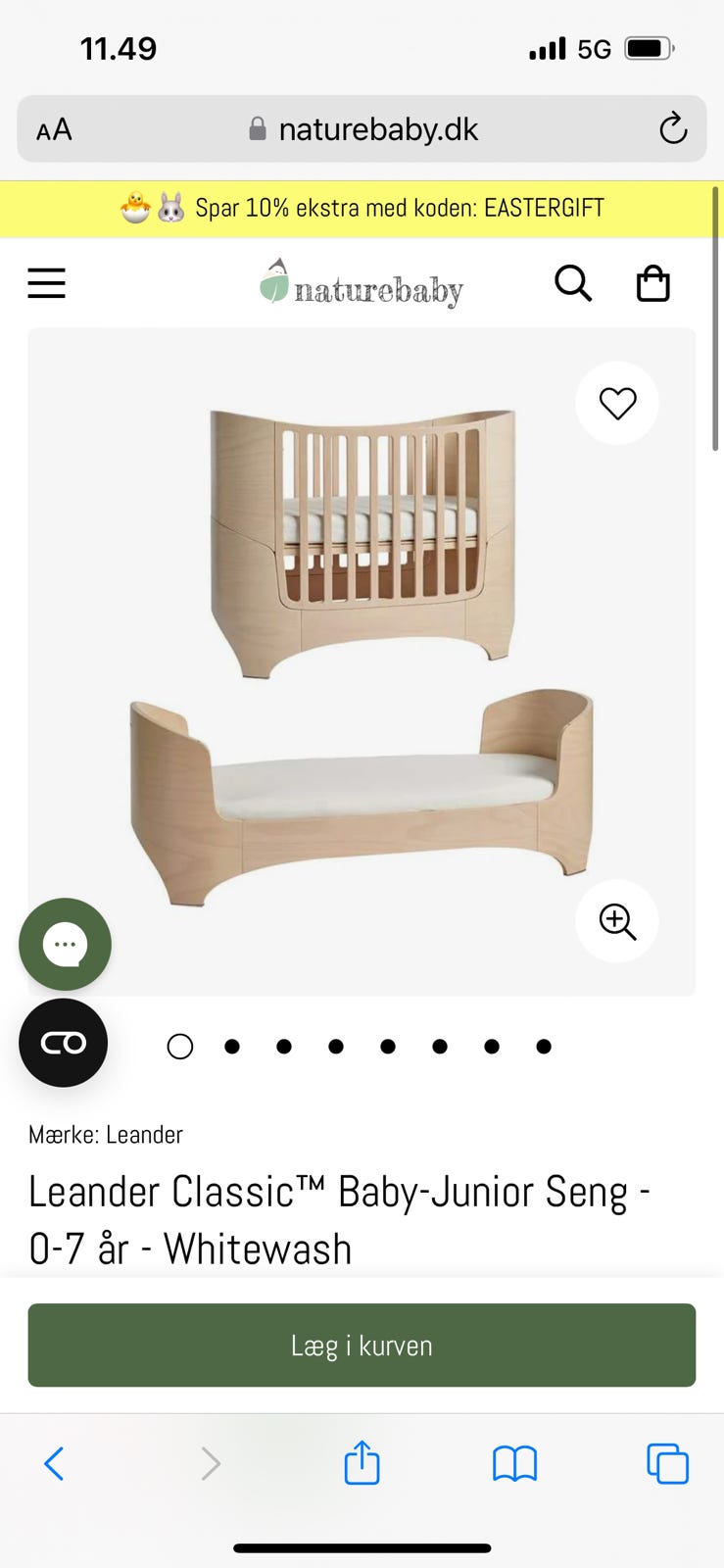Open the Leander brand link
The height and width of the screenshot is (1568, 724).
pos(144,1135)
